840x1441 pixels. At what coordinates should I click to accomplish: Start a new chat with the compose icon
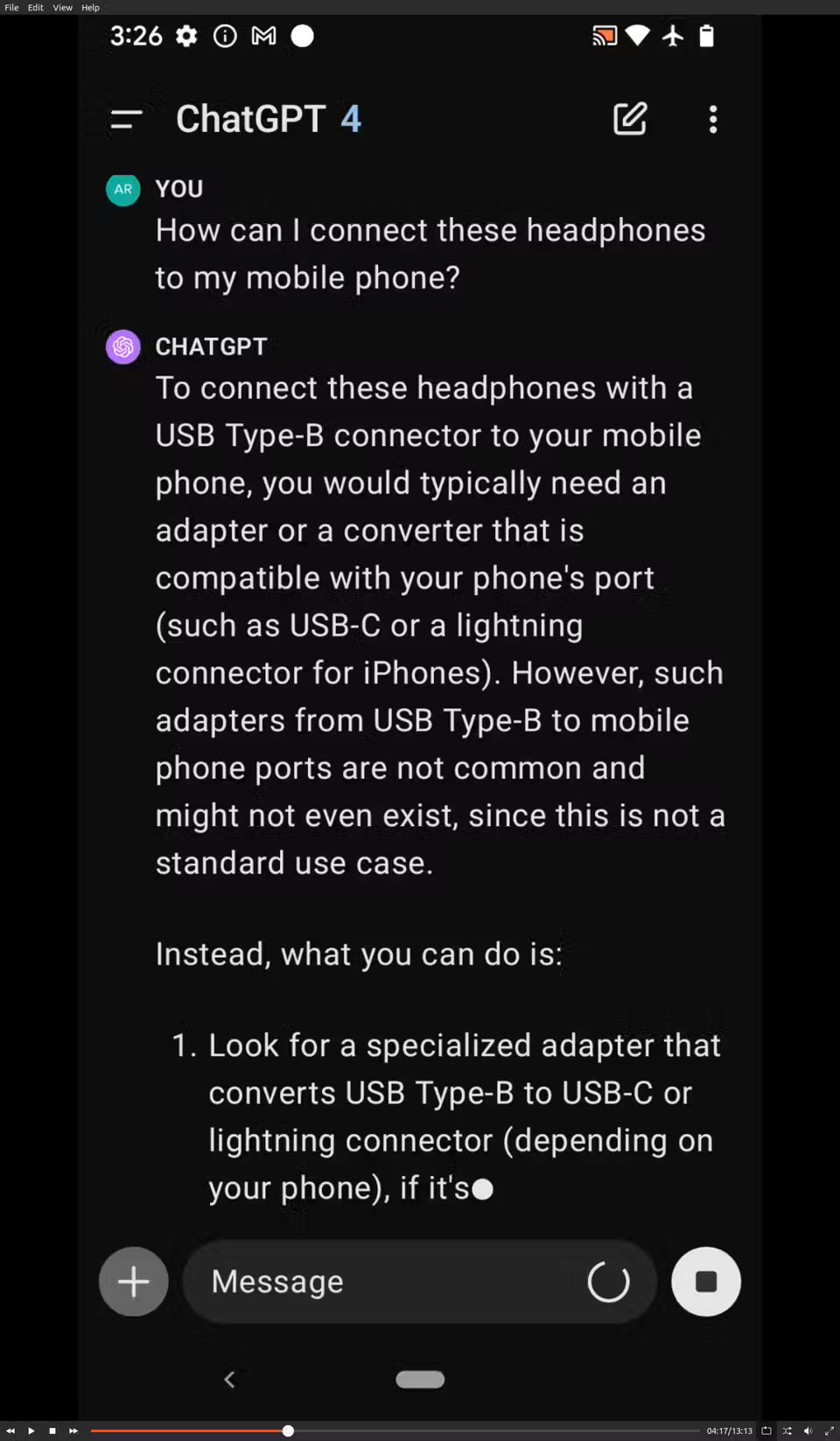point(629,119)
